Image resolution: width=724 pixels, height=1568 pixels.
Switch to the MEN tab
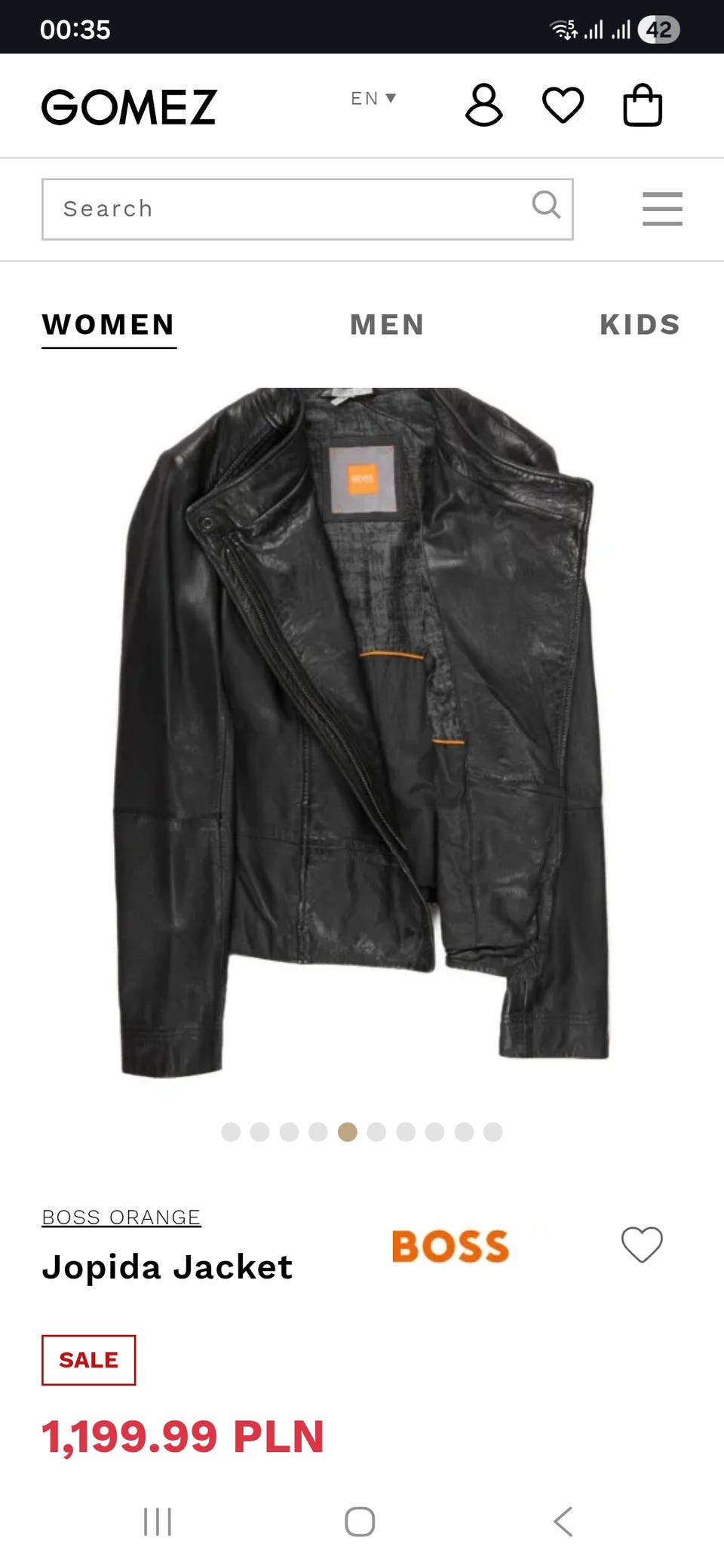[387, 325]
